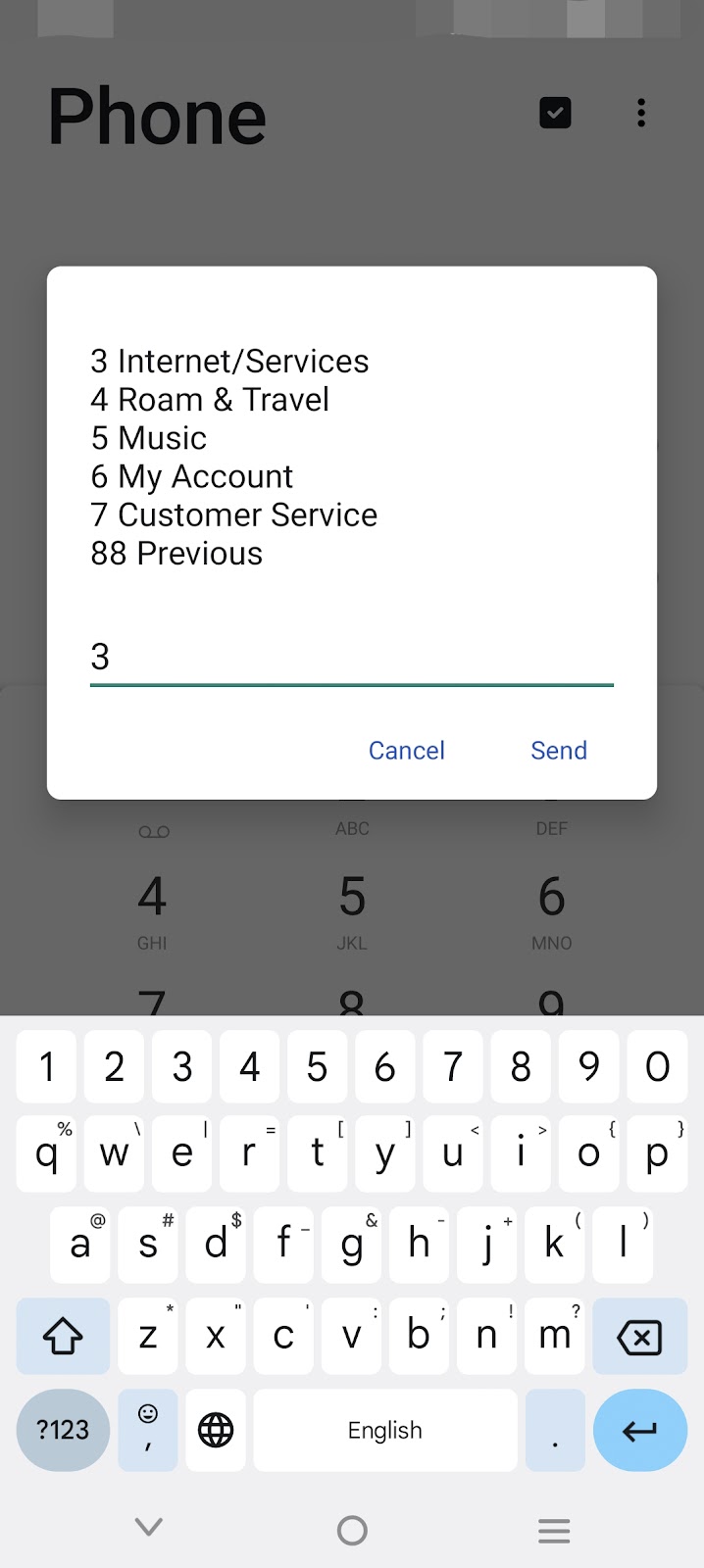
Task: Open keyboard language globe
Action: coord(216,1431)
